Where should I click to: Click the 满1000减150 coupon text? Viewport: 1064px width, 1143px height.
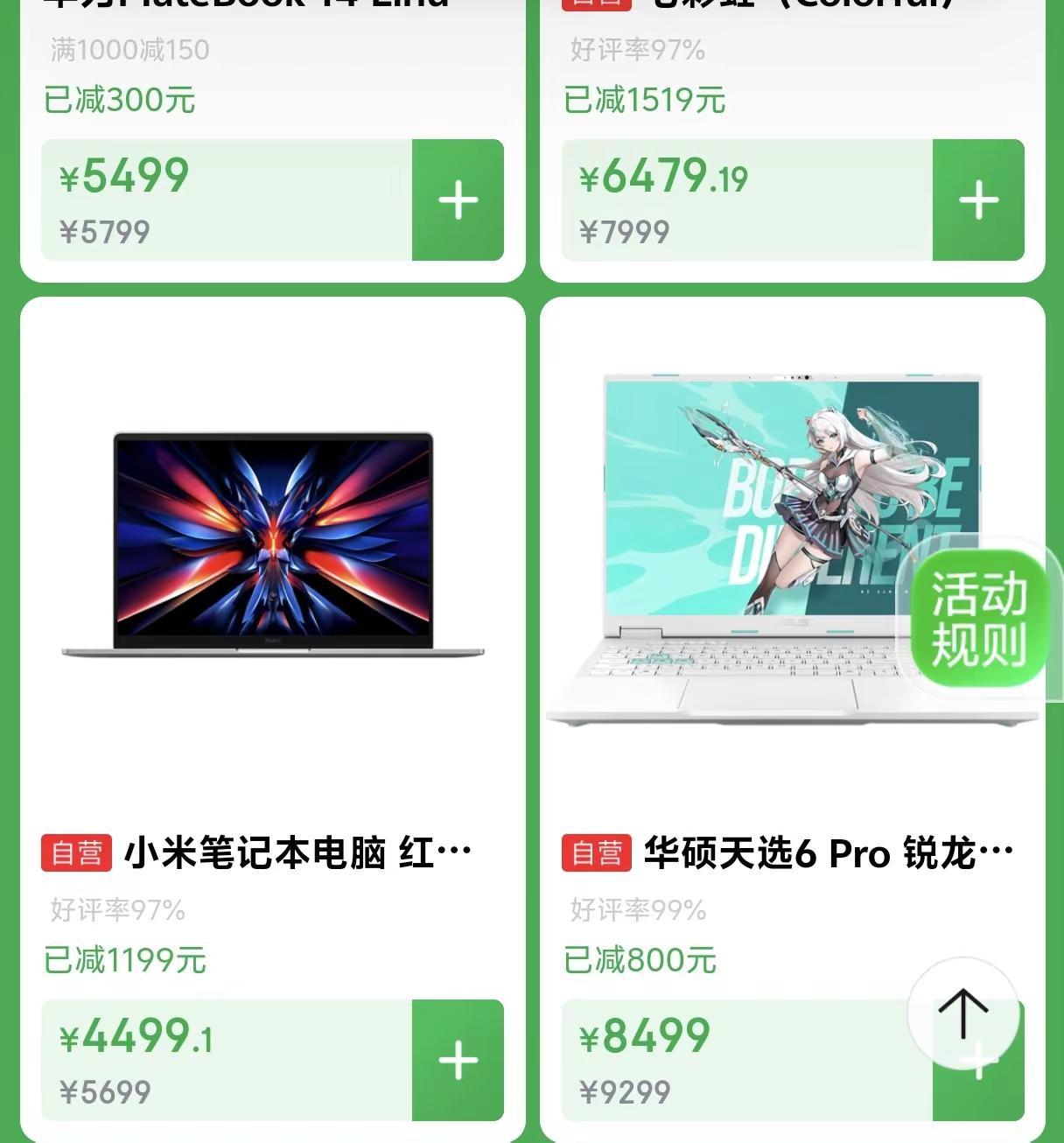point(127,51)
